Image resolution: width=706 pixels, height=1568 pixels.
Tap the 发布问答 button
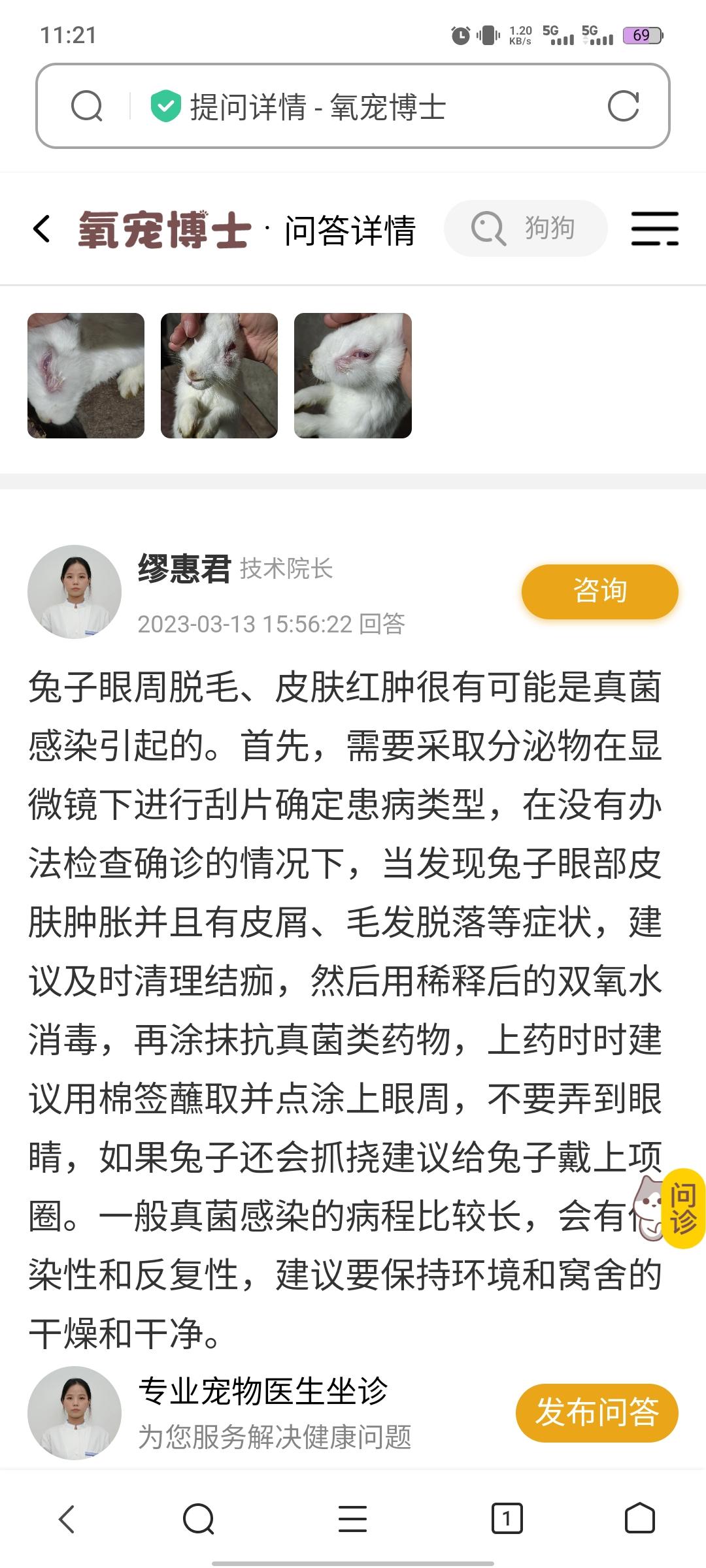597,1413
